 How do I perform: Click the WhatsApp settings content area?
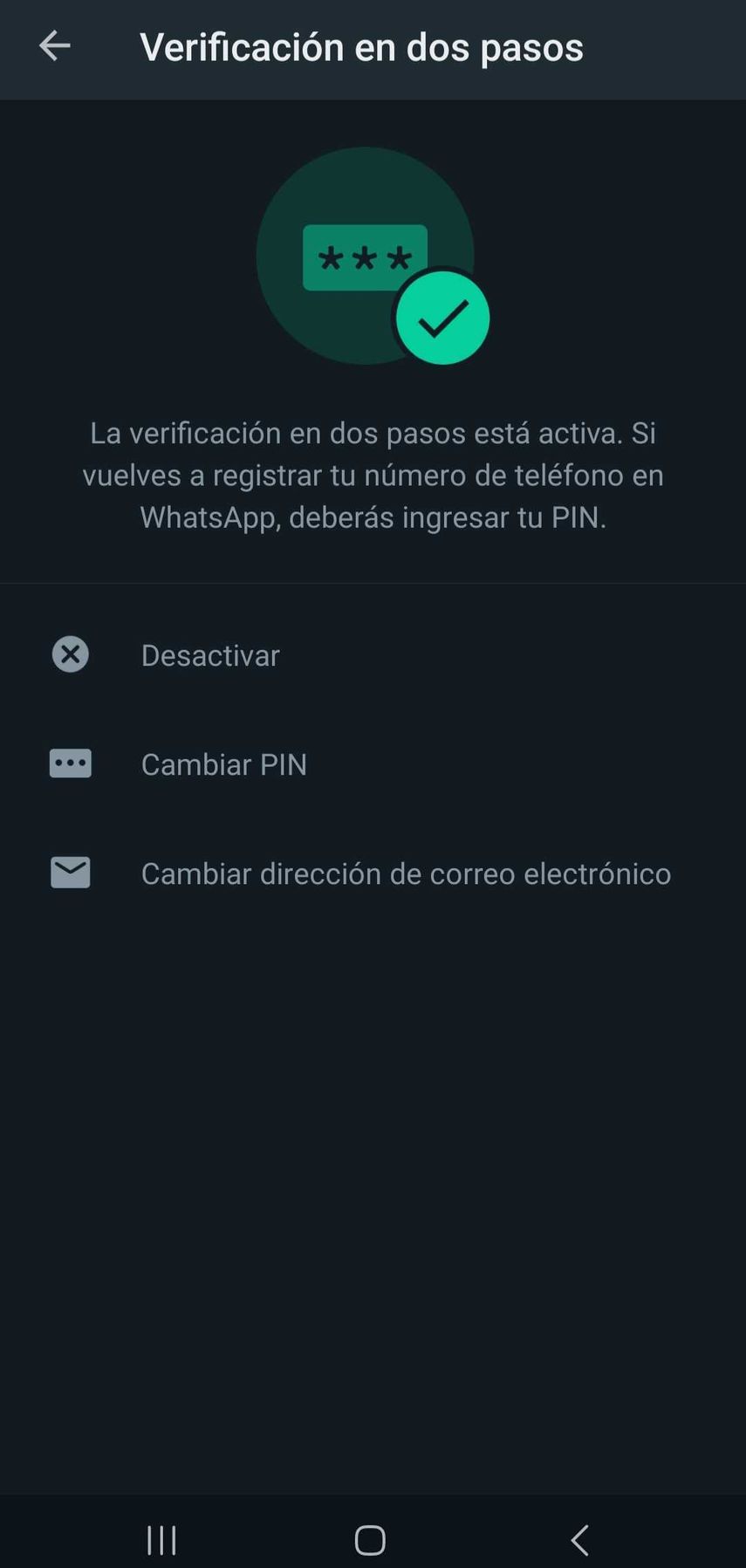point(373,1134)
